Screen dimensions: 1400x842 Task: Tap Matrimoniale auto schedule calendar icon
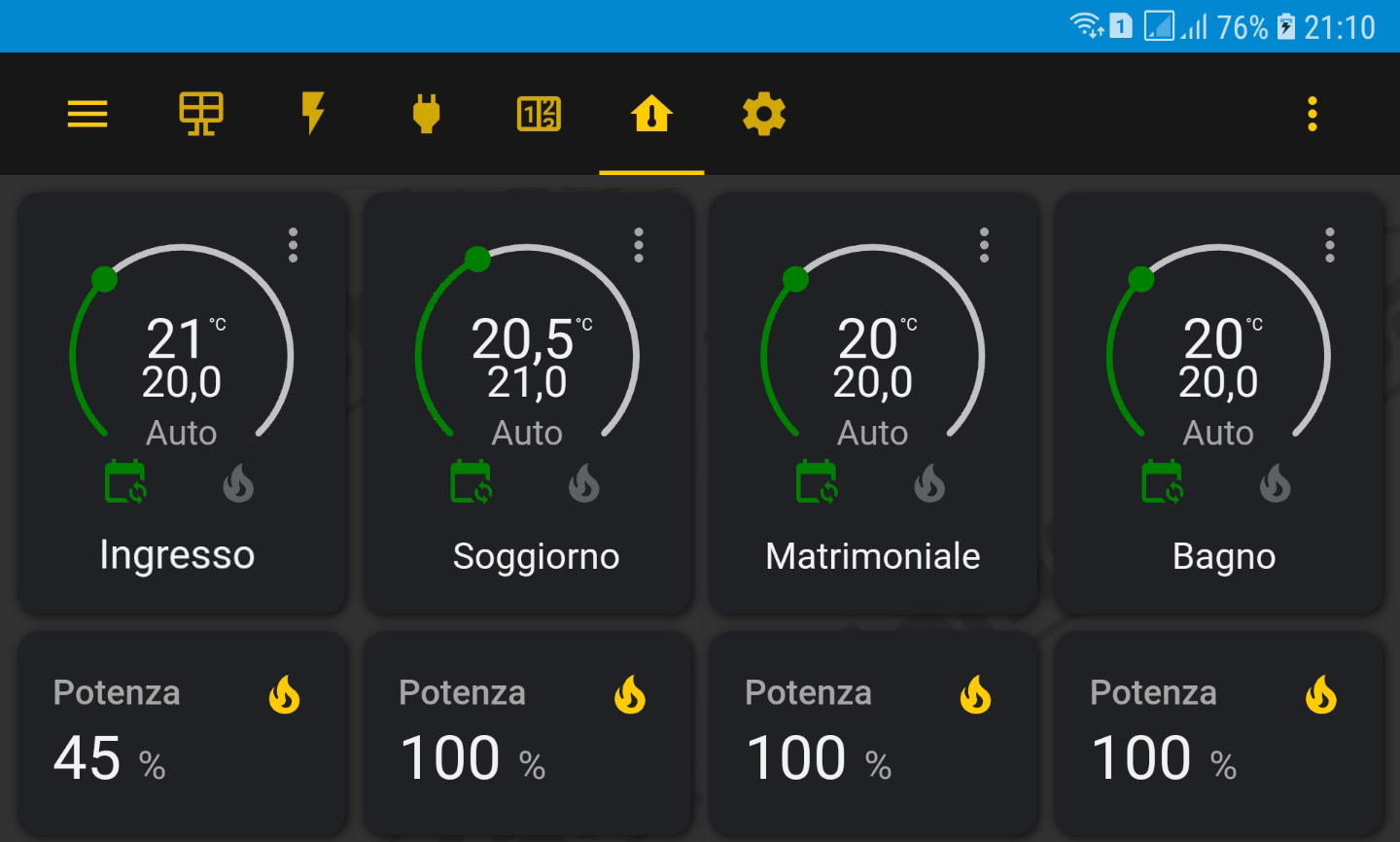pos(817,482)
